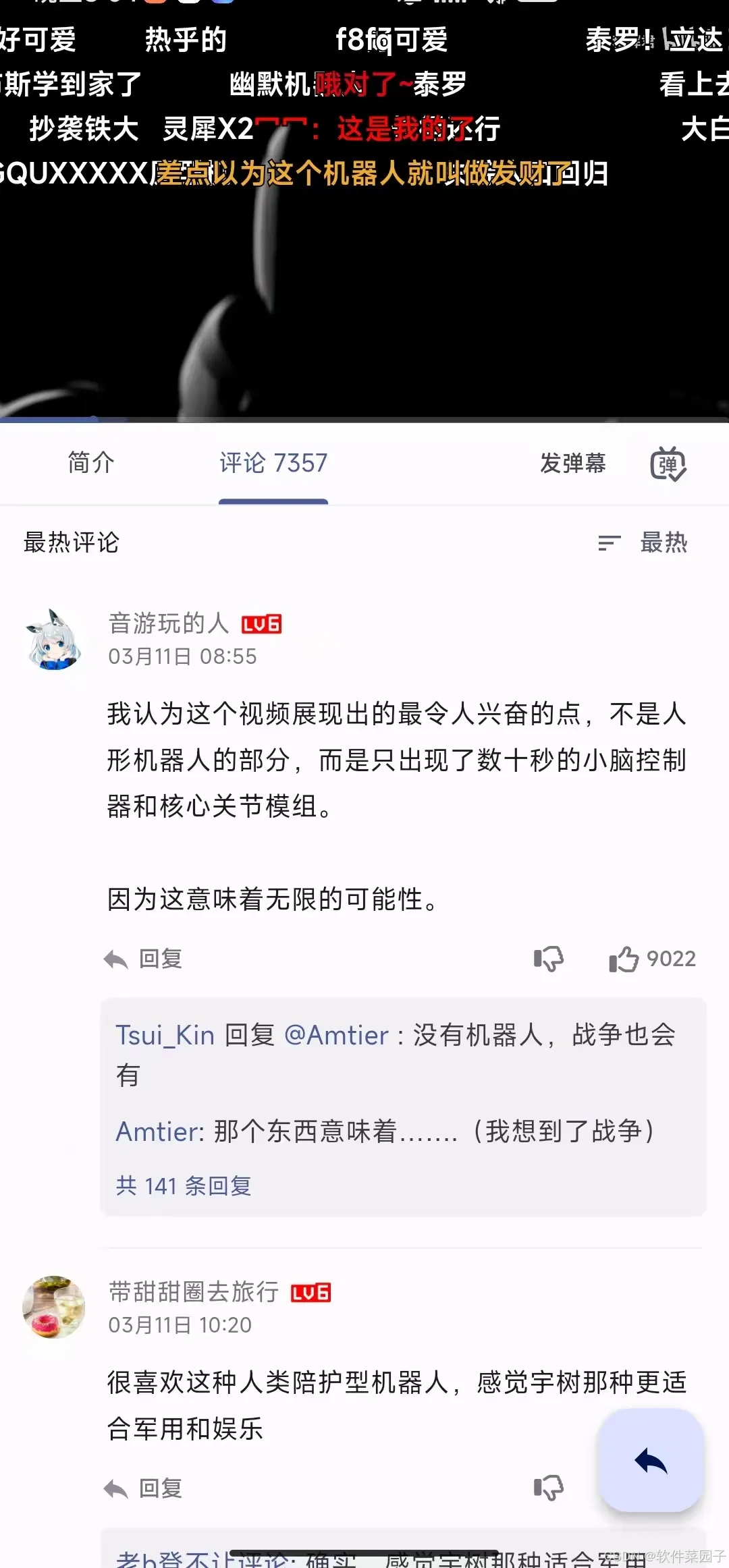
Task: Select the 评论 7357 tab
Action: (273, 463)
